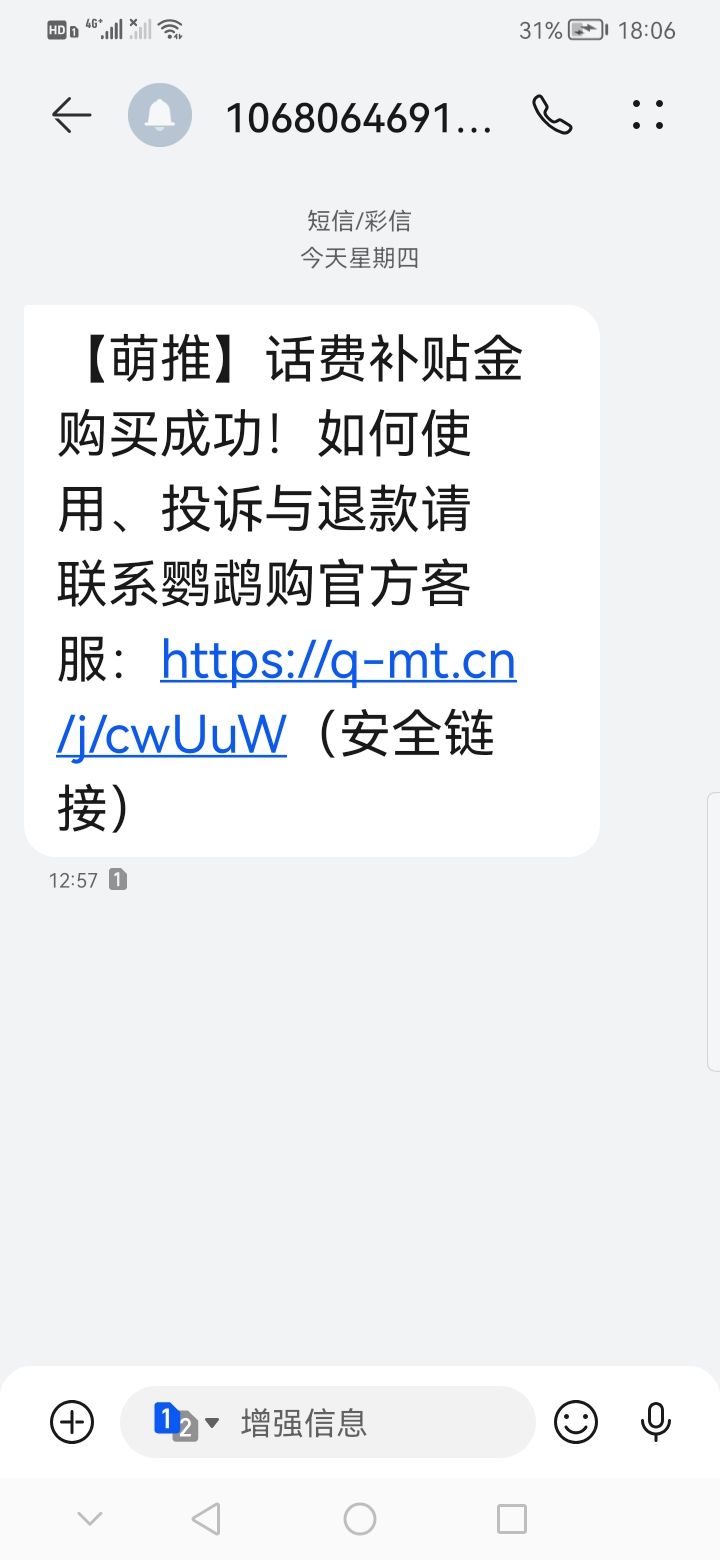The height and width of the screenshot is (1560, 720).
Task: Focus the 增强信息 message input field
Action: (x=328, y=1421)
